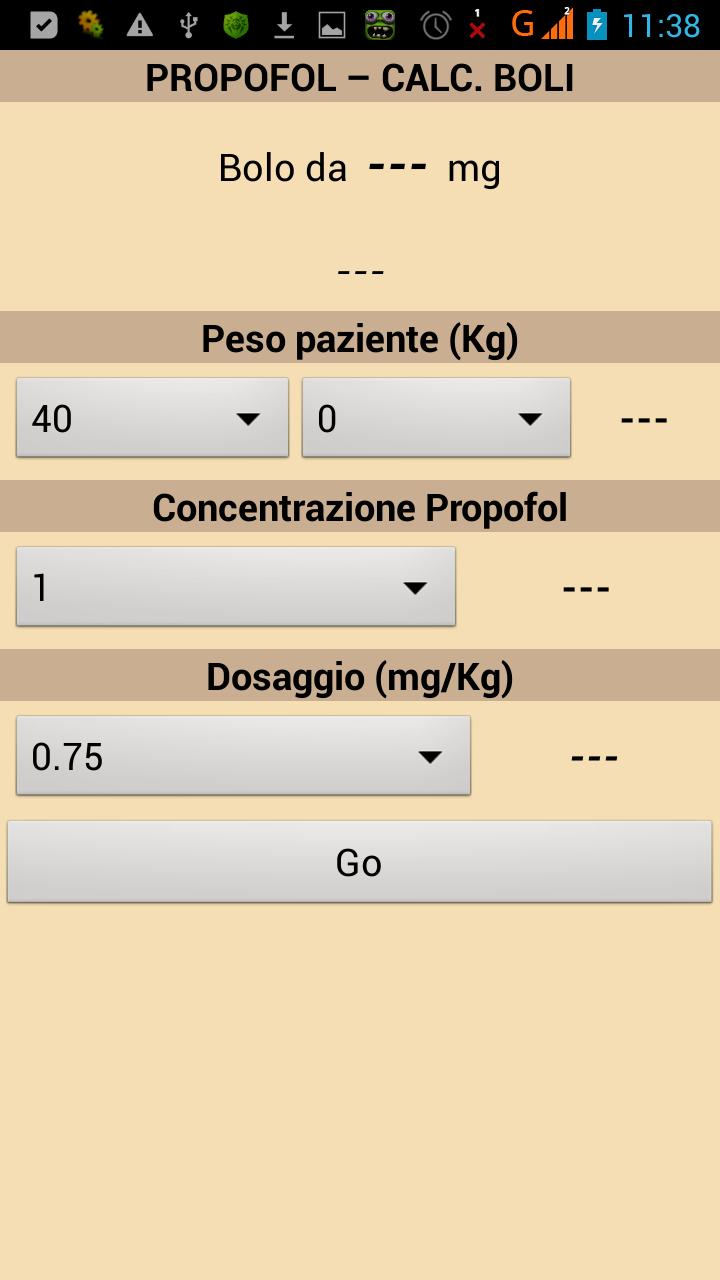
Task: Open the Dosaggio dropdown showing 0.75
Action: 243,756
